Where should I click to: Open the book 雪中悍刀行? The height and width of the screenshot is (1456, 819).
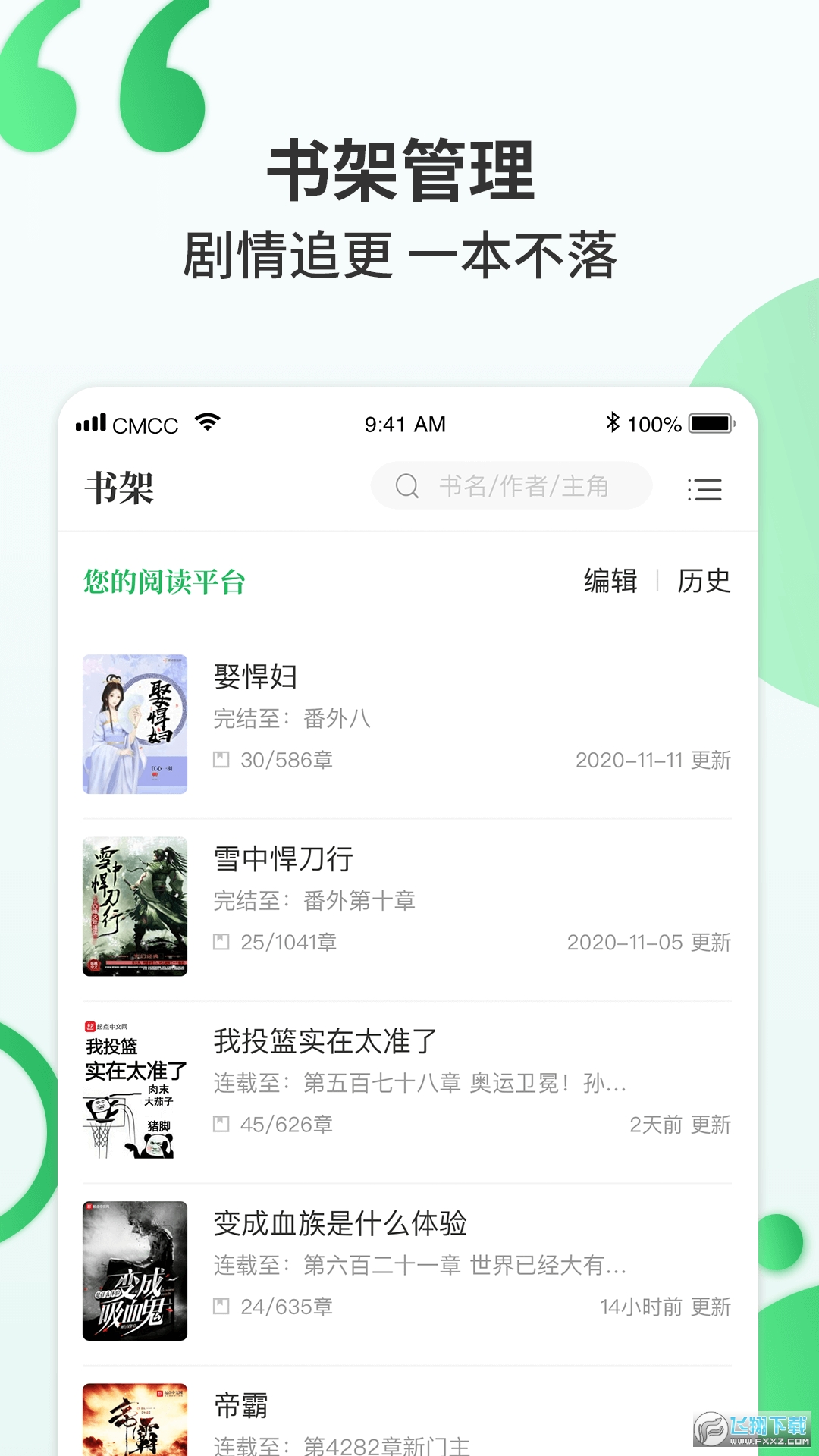tap(284, 859)
